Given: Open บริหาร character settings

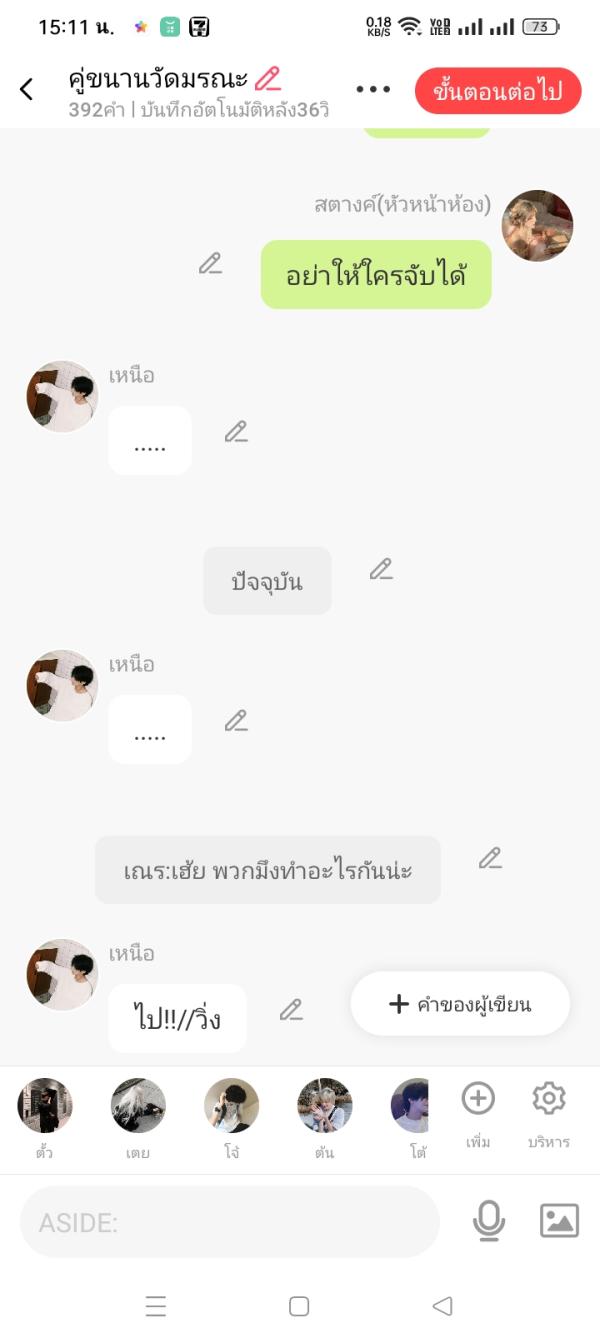Looking at the screenshot, I should tap(549, 1112).
